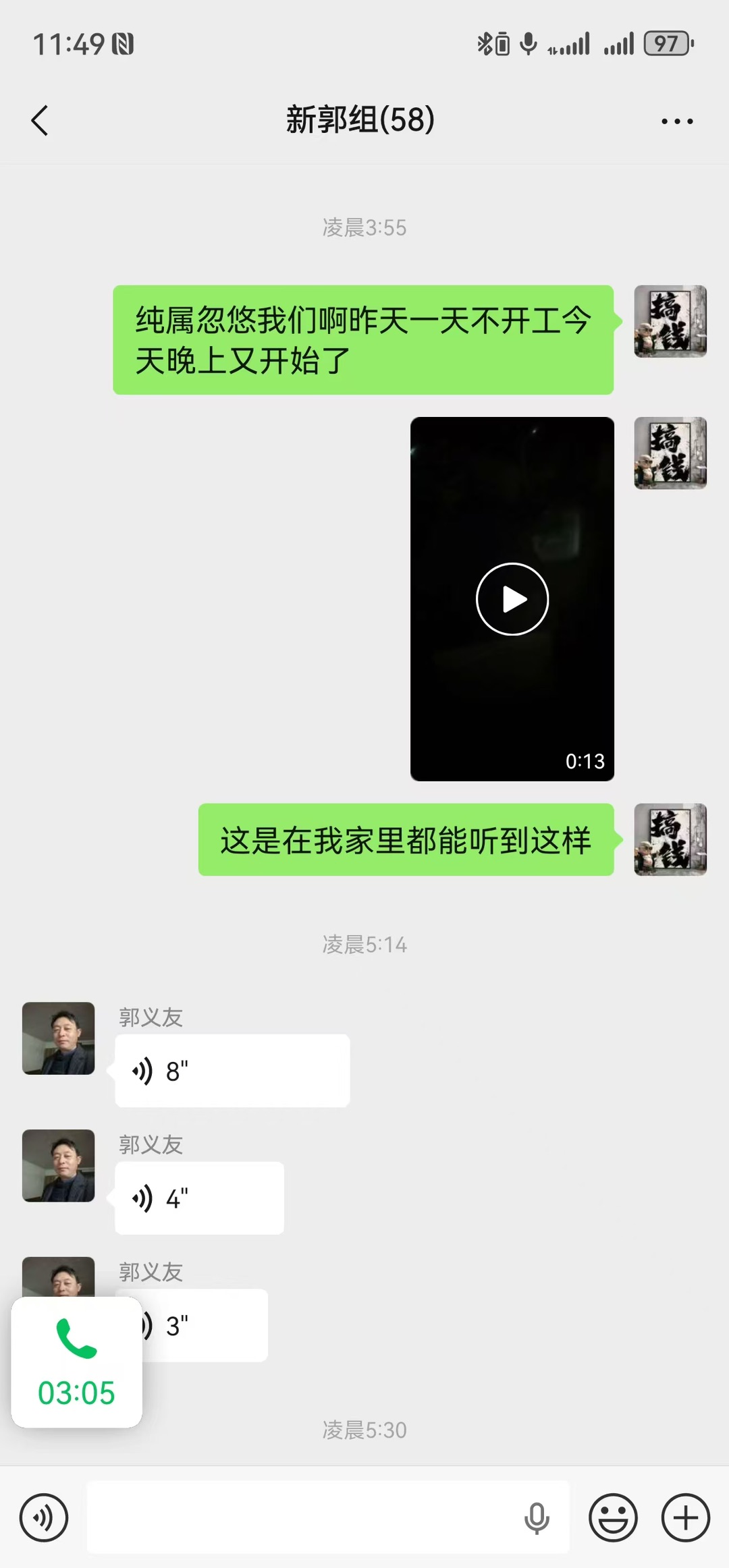Open the emoji sticker panel
The image size is (729, 1568).
pyautogui.click(x=613, y=1518)
